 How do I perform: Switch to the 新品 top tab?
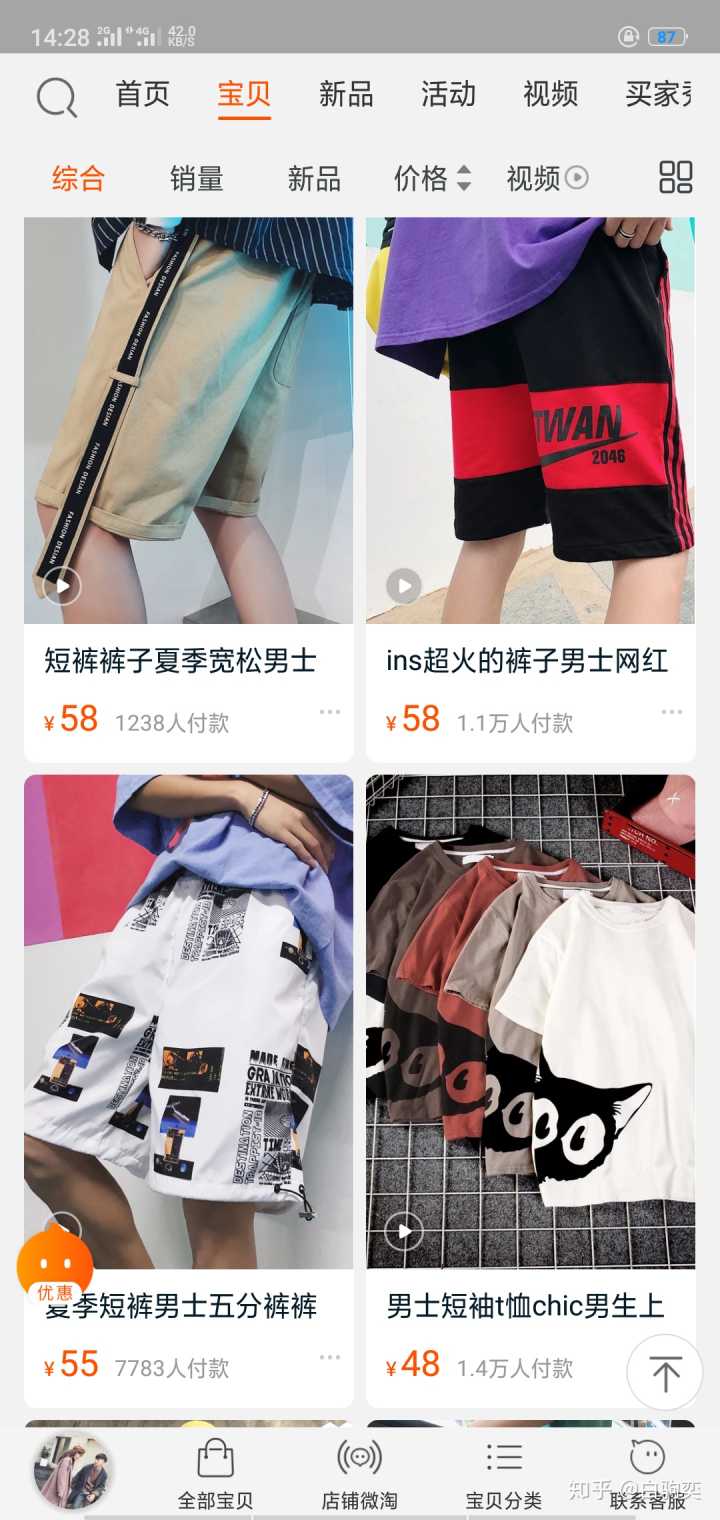(346, 95)
